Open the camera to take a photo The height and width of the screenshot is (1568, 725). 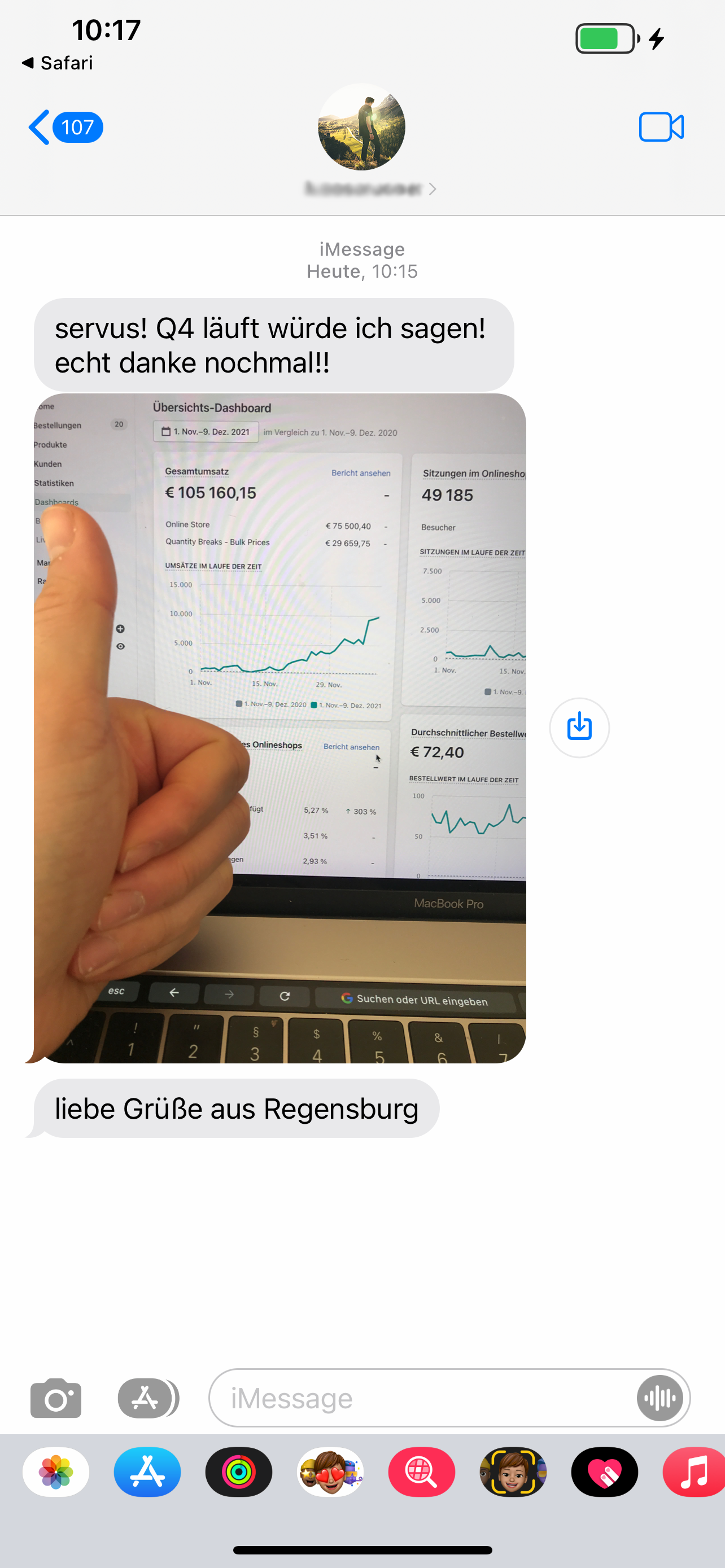click(x=56, y=1398)
